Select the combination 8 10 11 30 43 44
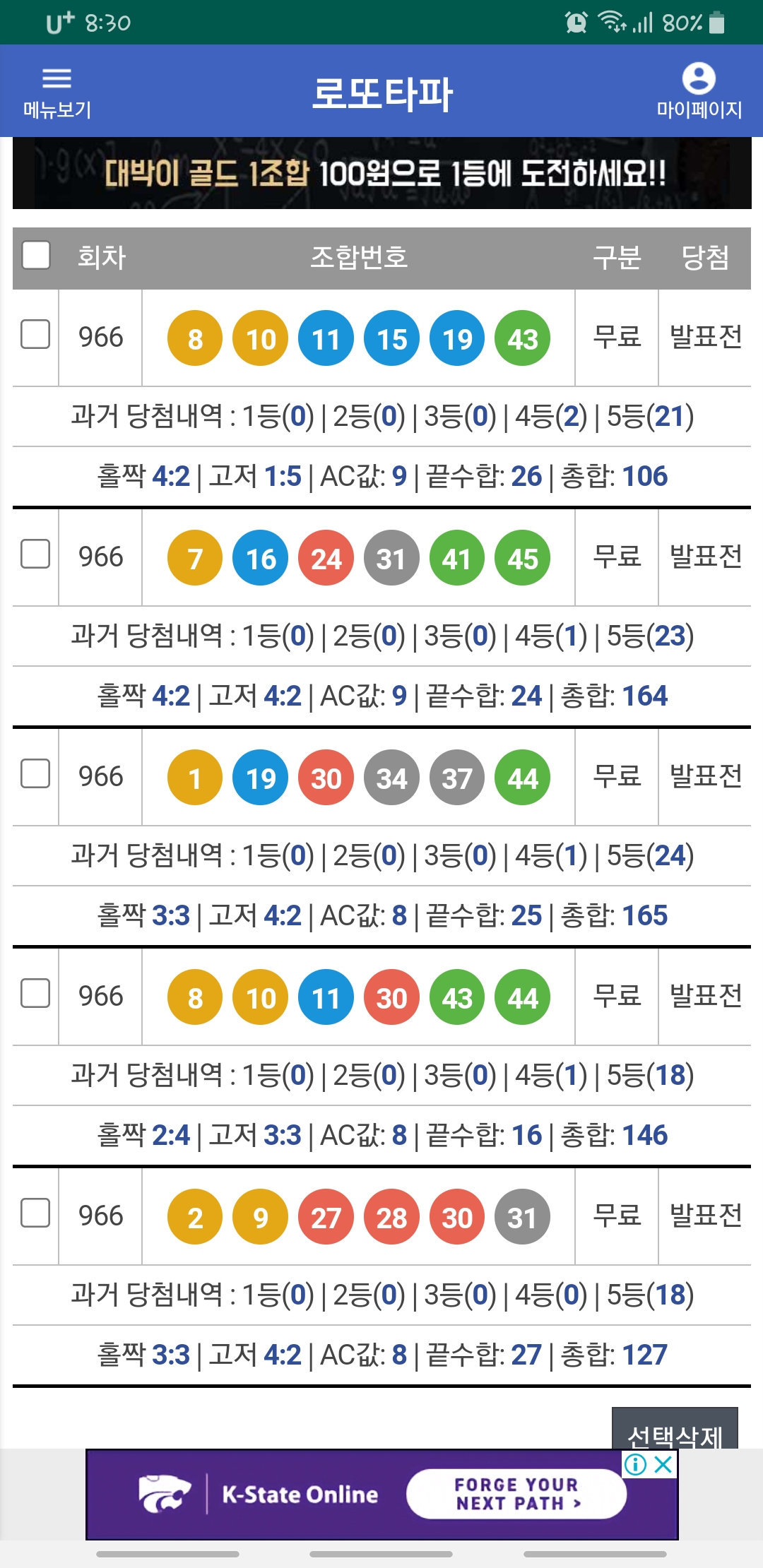This screenshot has width=763, height=1568. point(35,993)
